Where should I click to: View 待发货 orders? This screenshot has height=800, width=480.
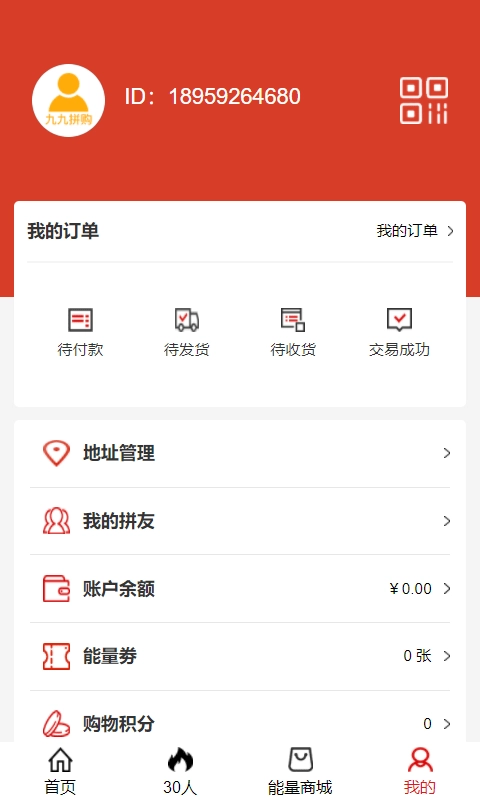pyautogui.click(x=187, y=332)
